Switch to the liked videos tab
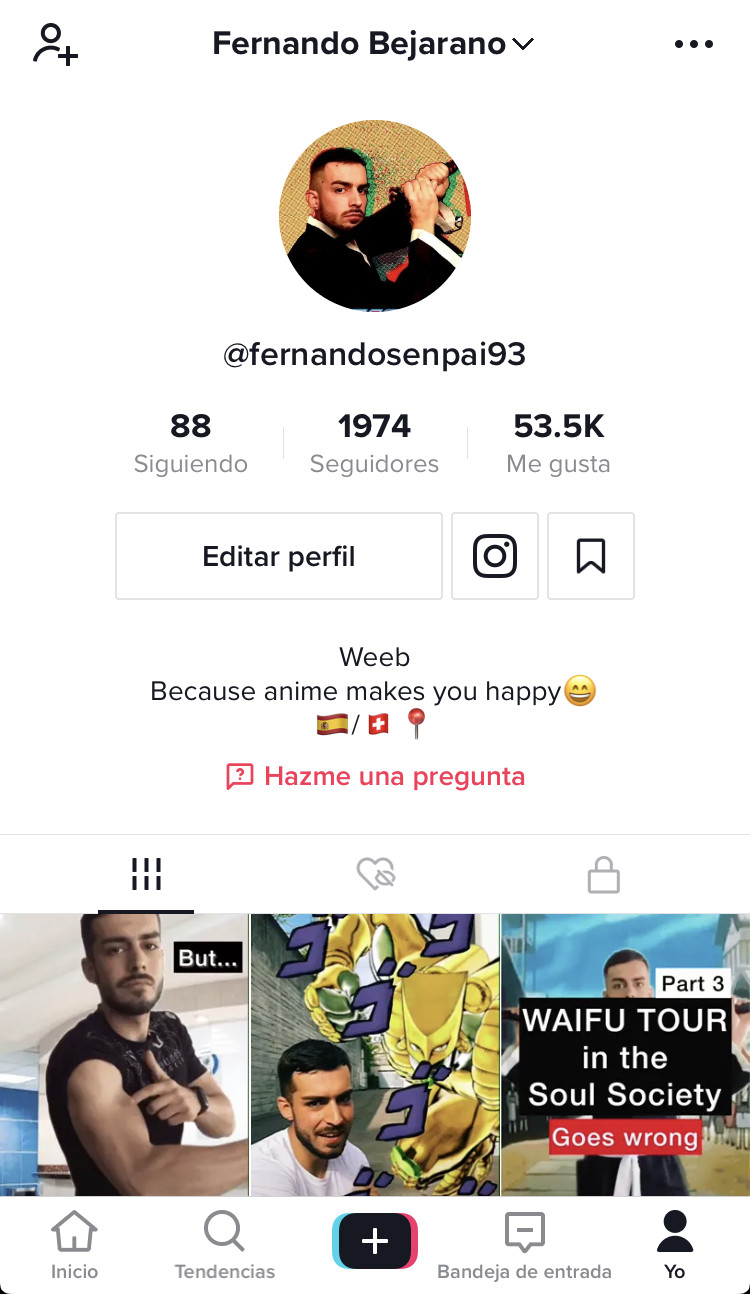The width and height of the screenshot is (750, 1294). pyautogui.click(x=376, y=875)
